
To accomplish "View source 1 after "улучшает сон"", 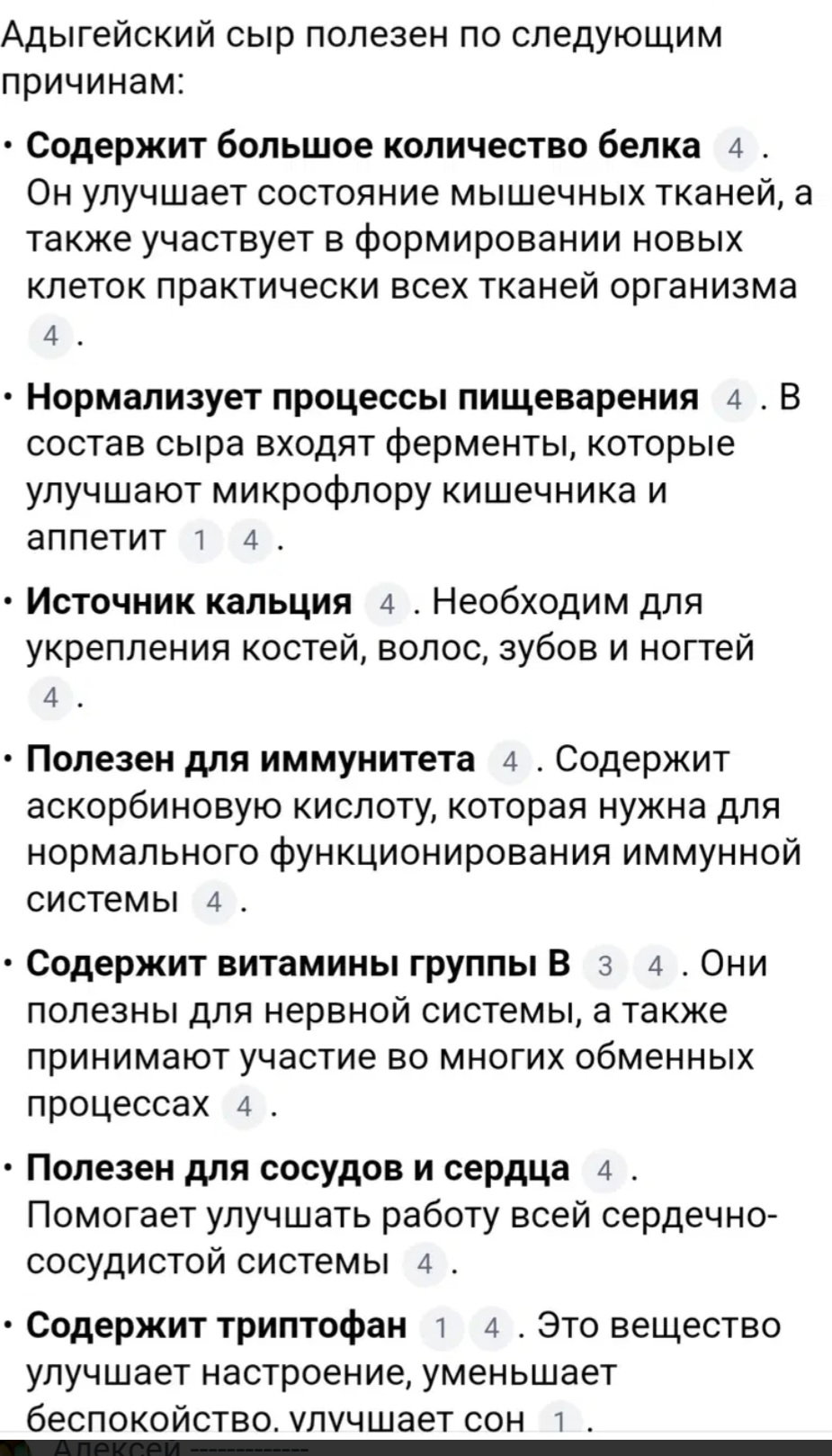I will (559, 1421).
